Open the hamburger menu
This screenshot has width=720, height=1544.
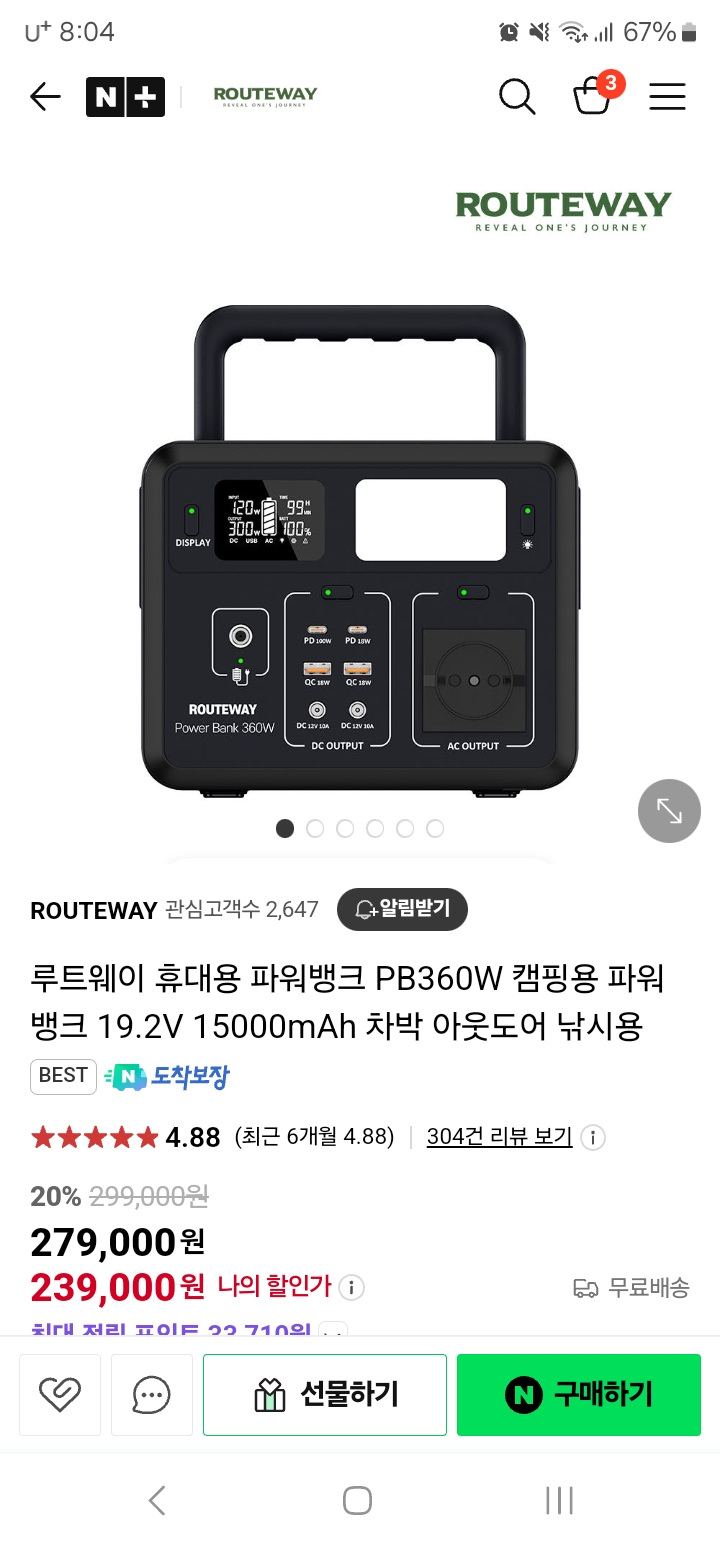click(x=666, y=96)
